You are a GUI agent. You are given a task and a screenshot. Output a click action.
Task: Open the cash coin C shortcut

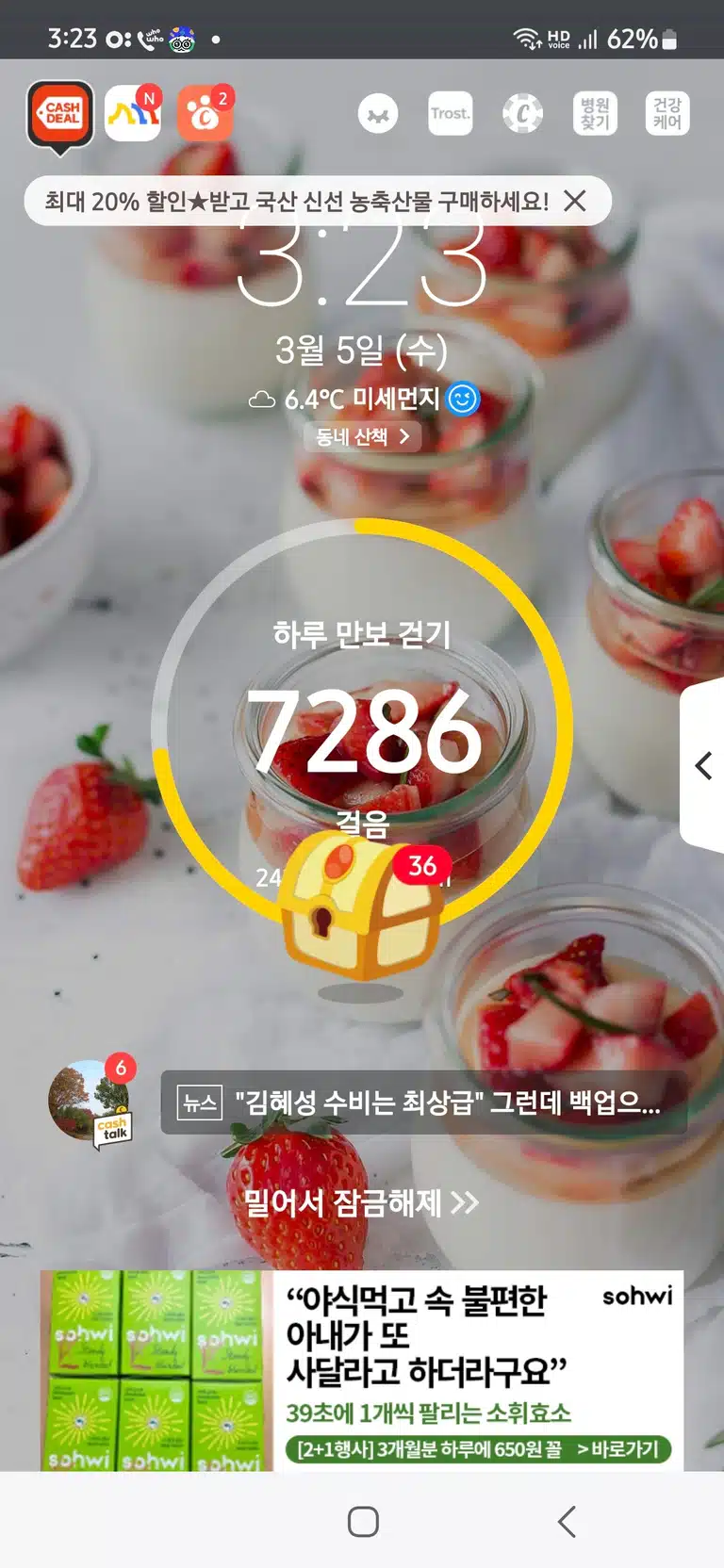(x=523, y=114)
